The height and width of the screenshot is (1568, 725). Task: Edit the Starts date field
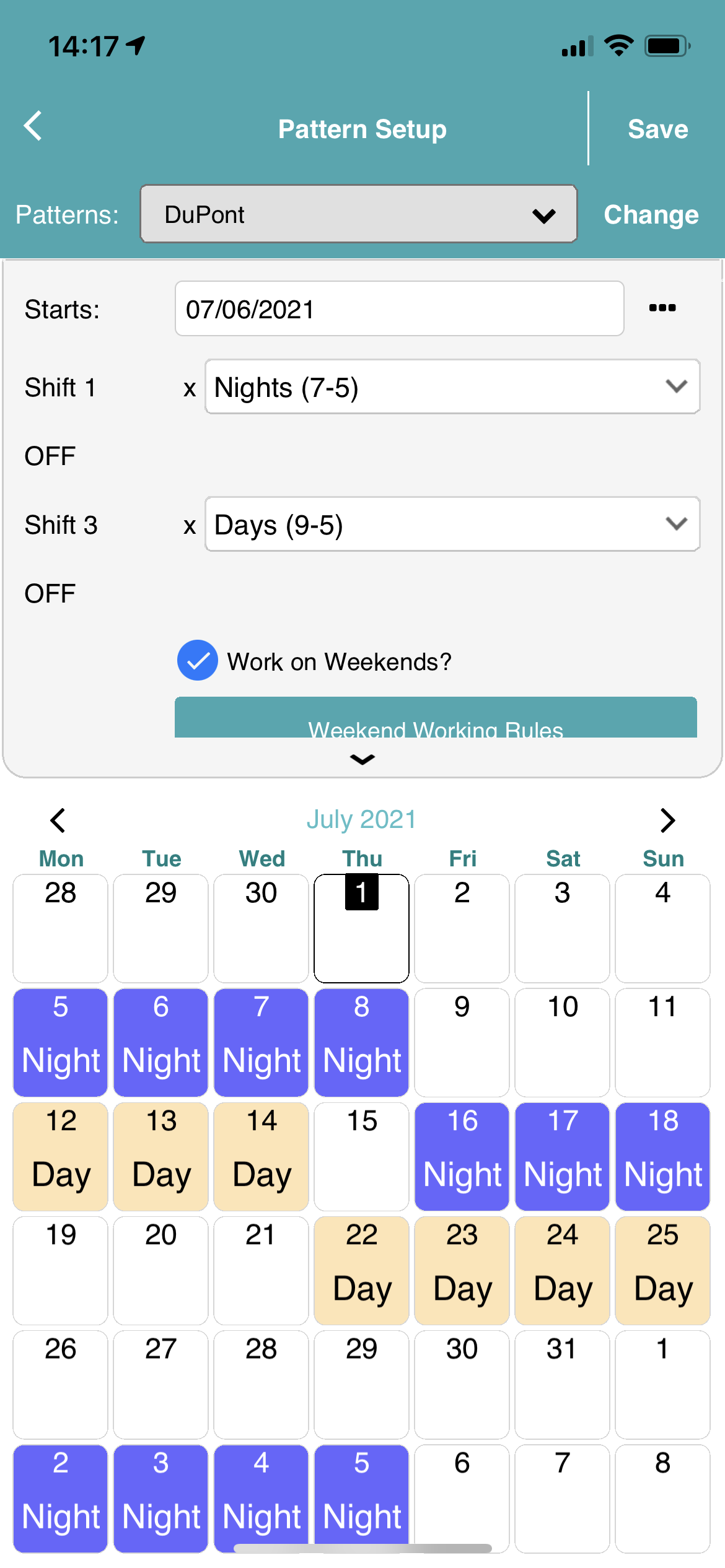tap(399, 308)
